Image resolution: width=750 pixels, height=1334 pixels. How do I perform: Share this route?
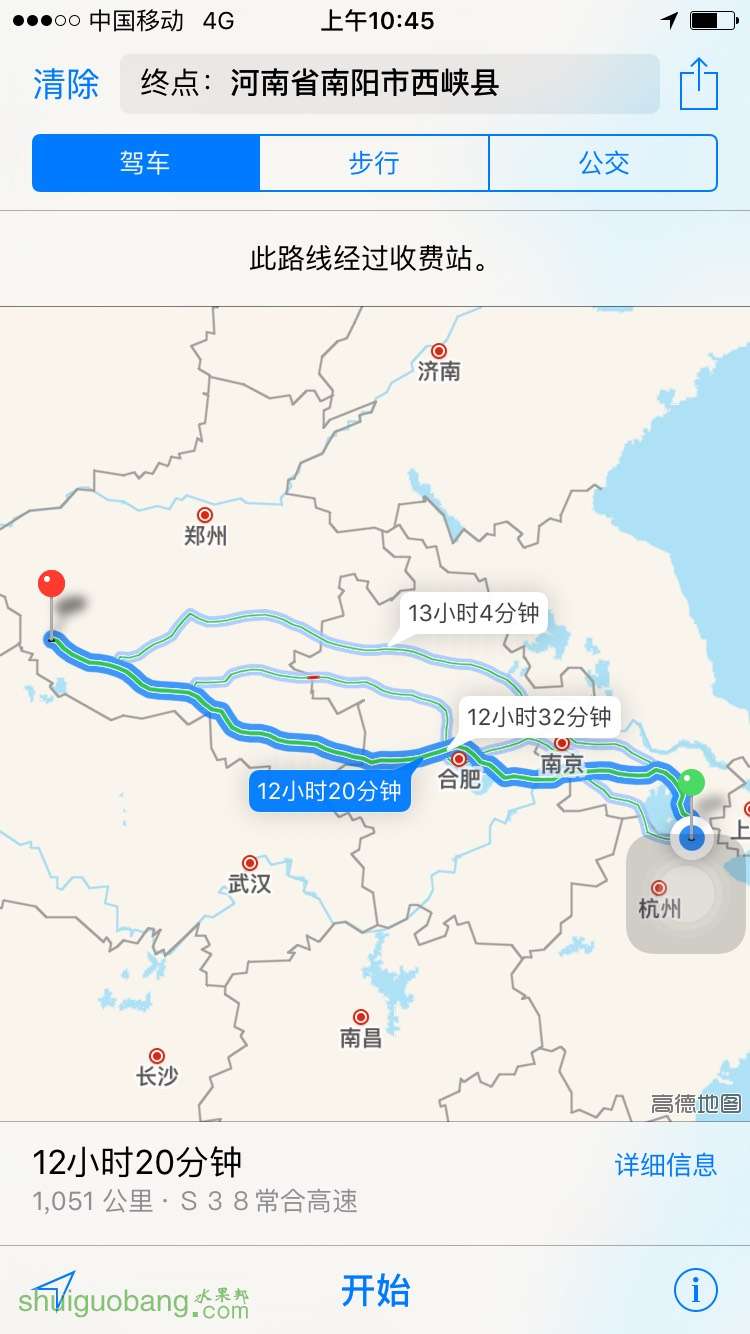tap(699, 84)
